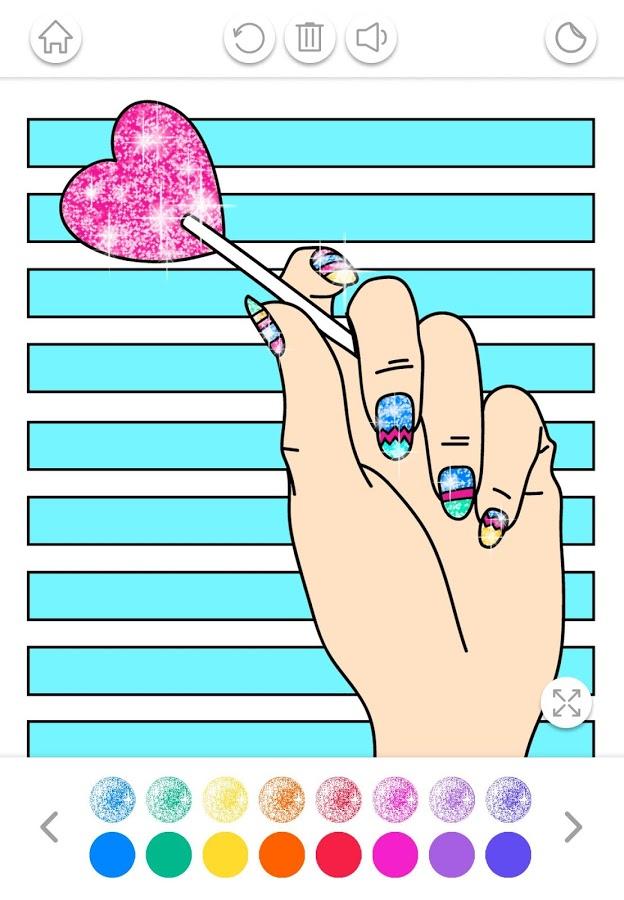
Task: Pick the solid yellow color
Action: coord(225,855)
